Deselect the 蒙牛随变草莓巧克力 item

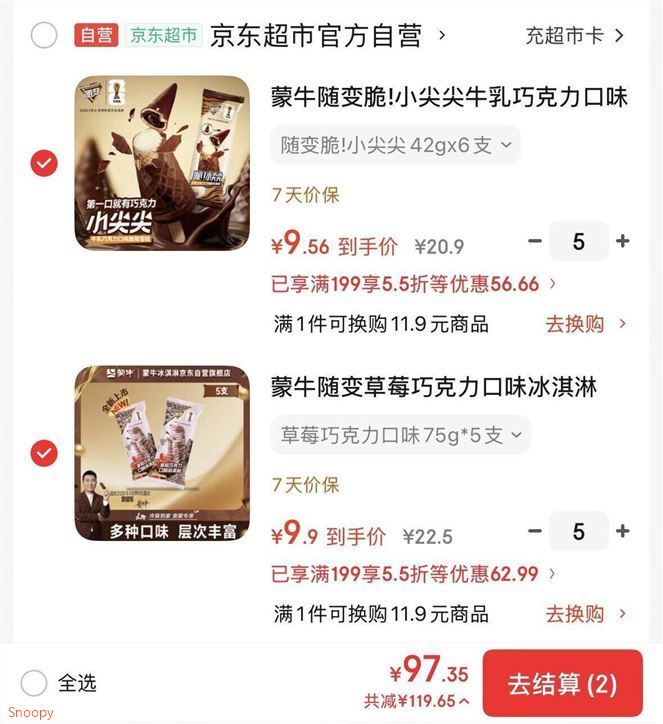(44, 453)
